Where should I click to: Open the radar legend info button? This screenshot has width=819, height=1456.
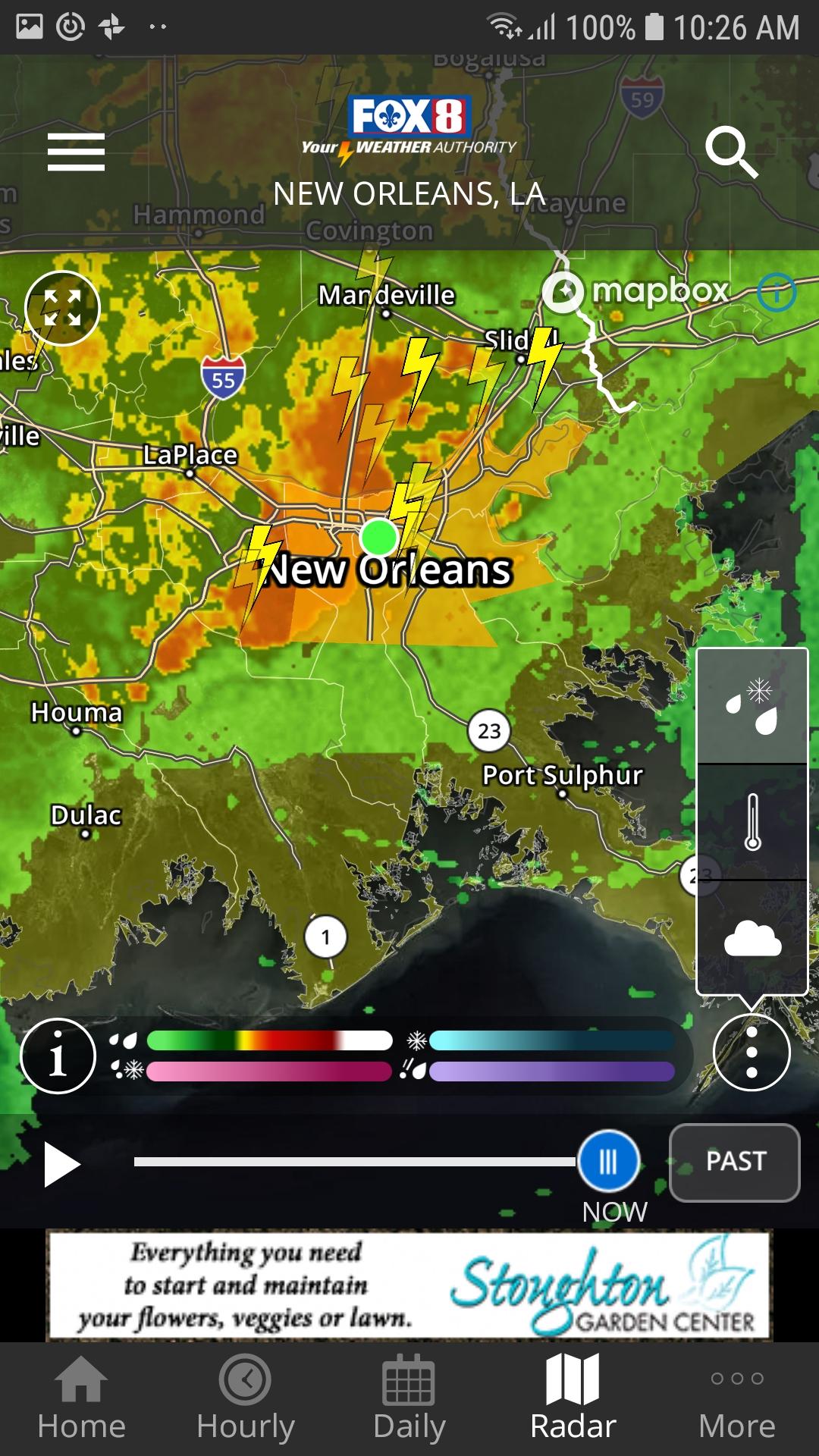tap(58, 1056)
